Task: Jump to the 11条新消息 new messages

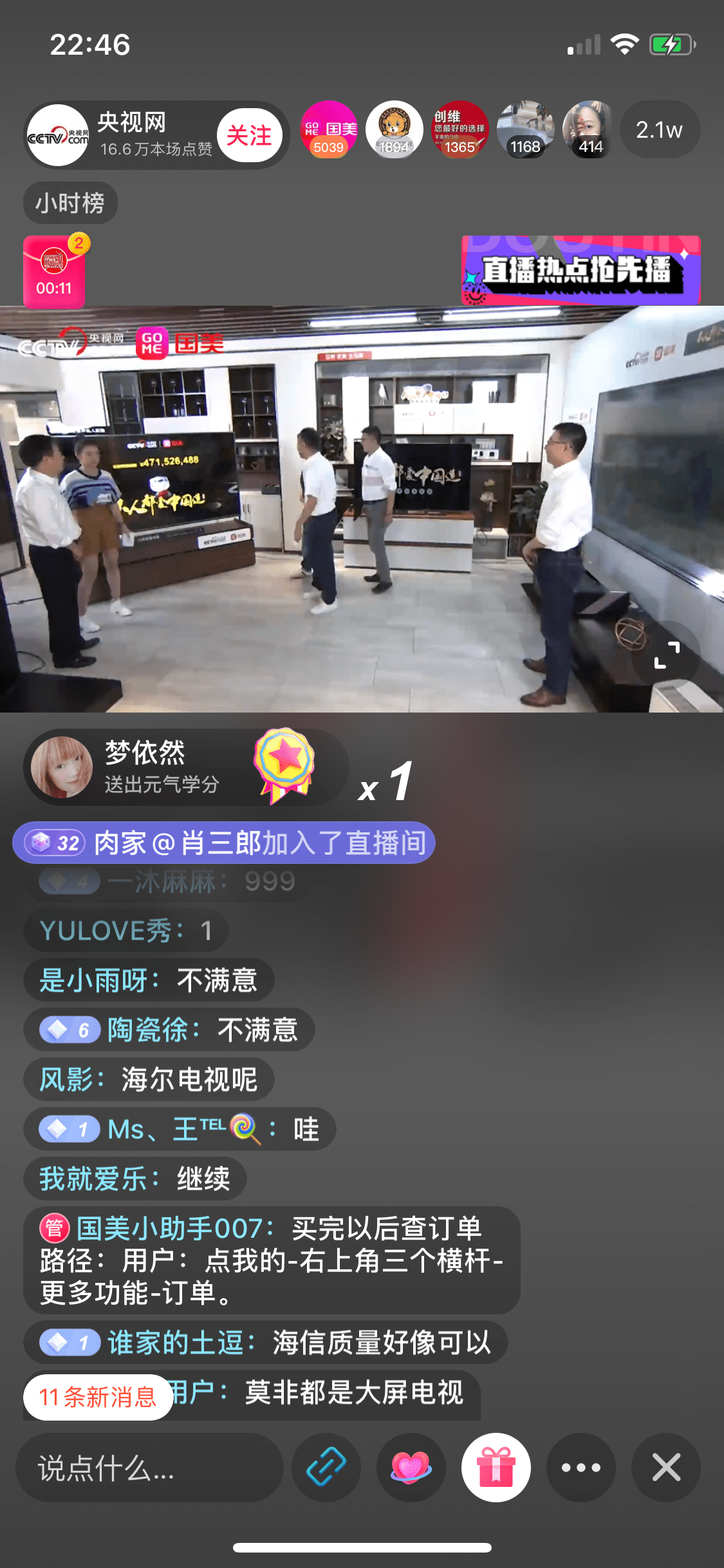Action: pyautogui.click(x=98, y=1397)
